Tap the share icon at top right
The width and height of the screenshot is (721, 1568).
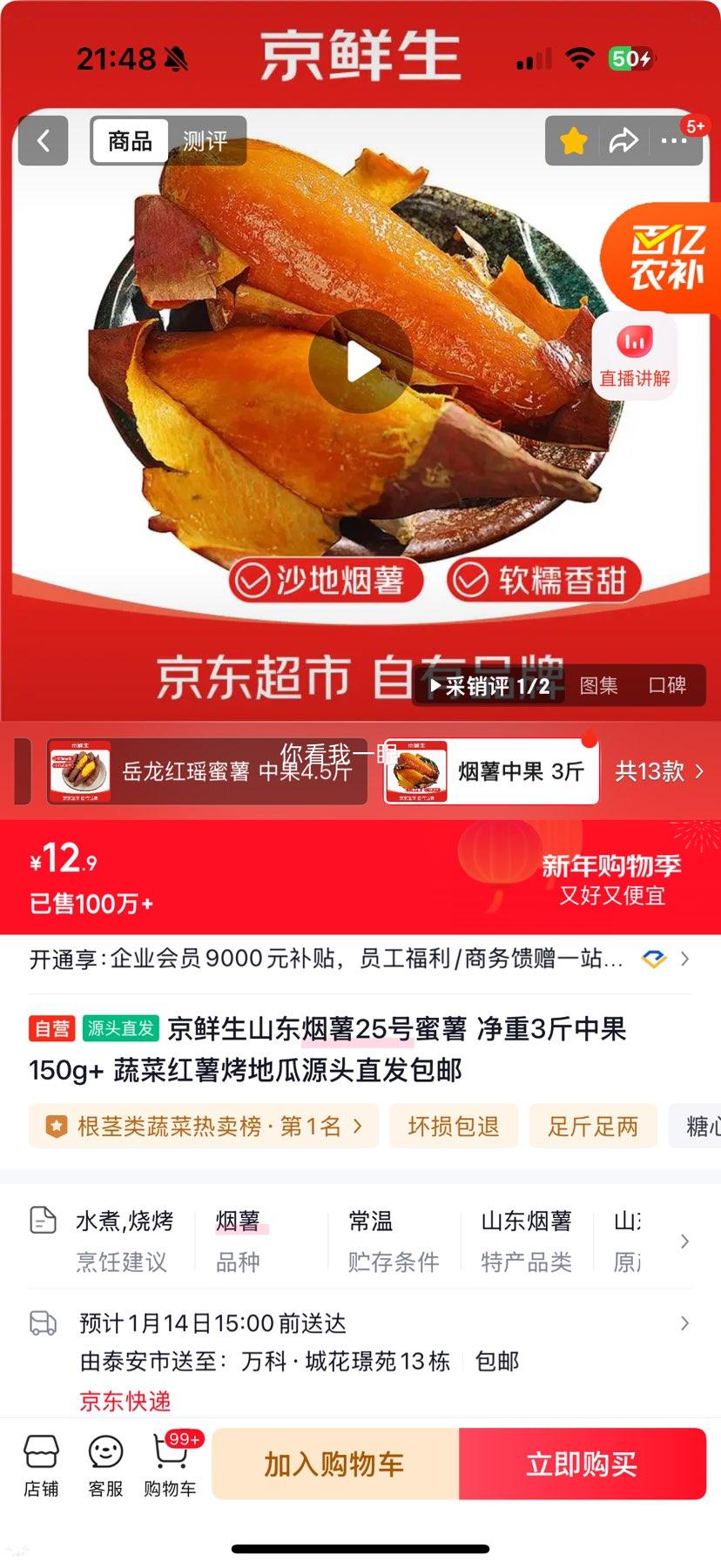(624, 140)
